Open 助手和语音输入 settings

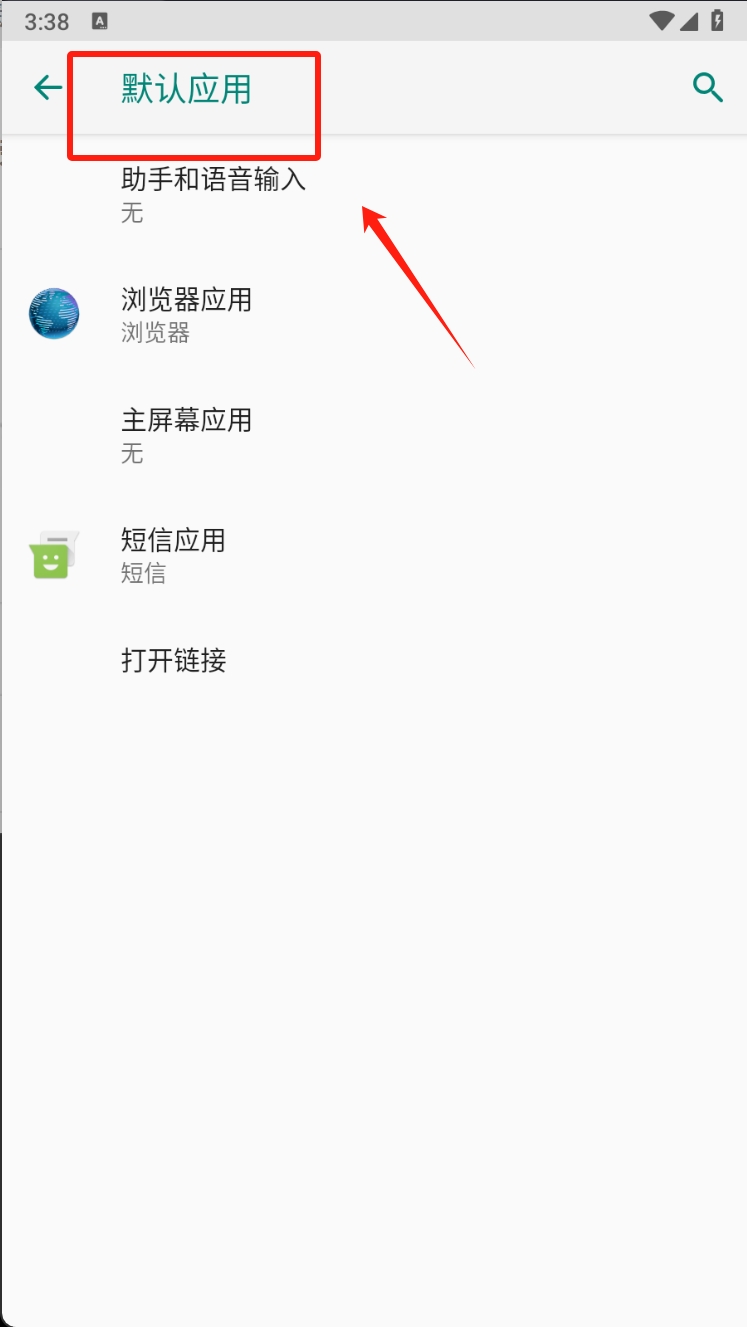pos(373,194)
